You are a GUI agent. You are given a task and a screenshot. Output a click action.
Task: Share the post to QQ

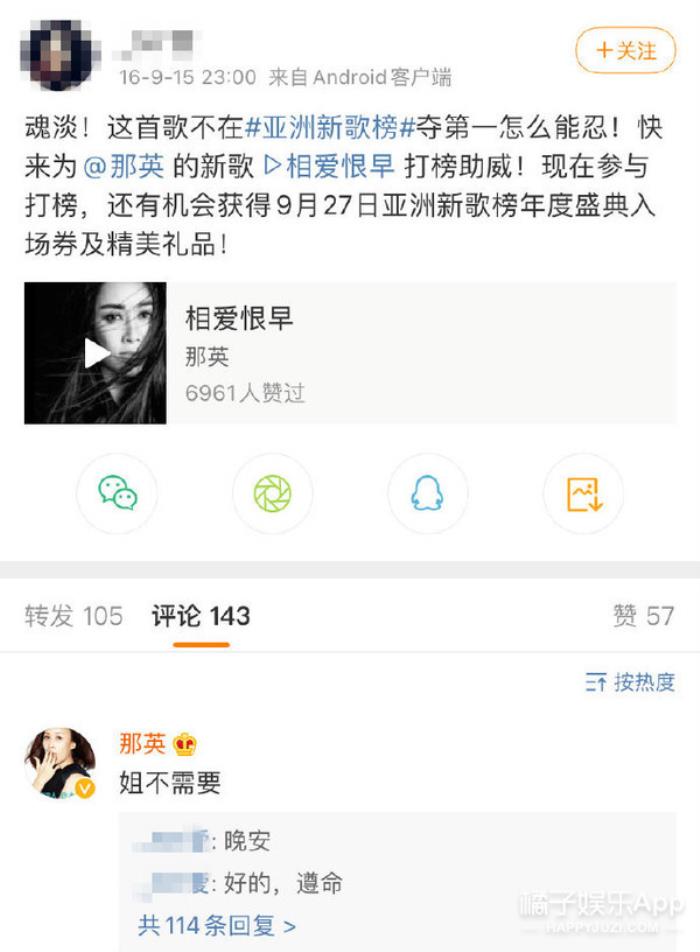(427, 493)
